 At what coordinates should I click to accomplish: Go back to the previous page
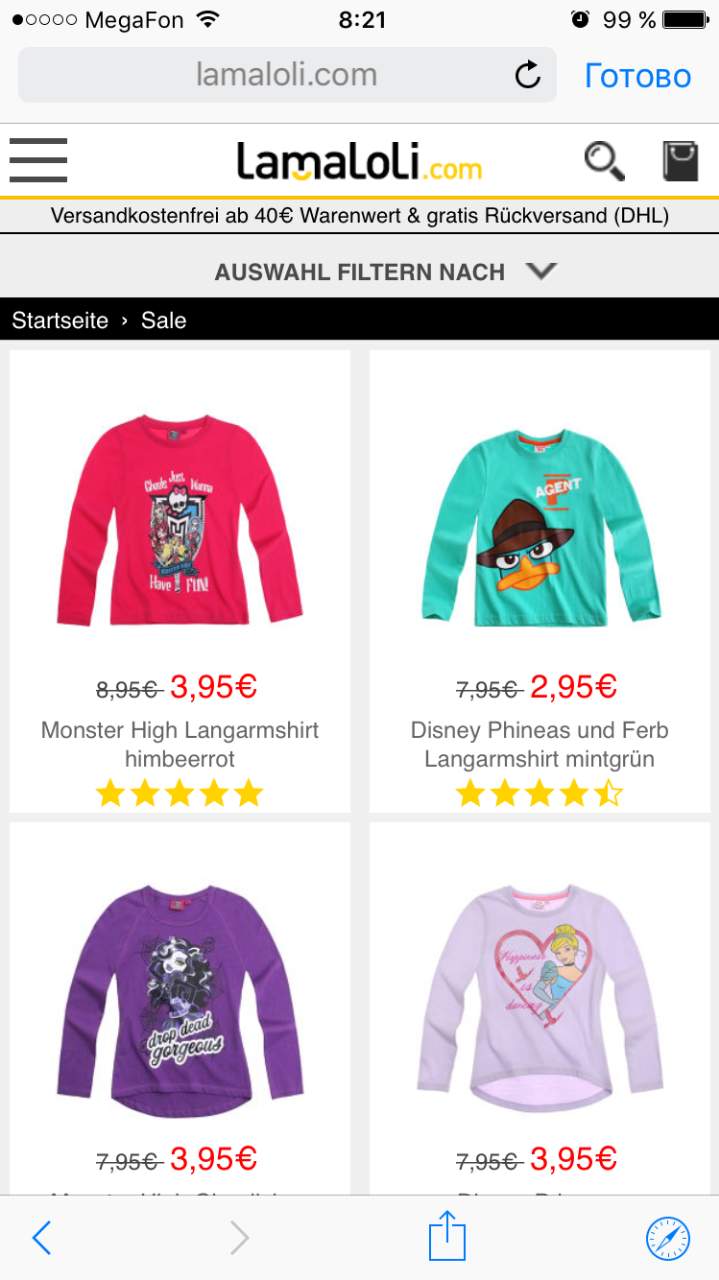point(41,1238)
